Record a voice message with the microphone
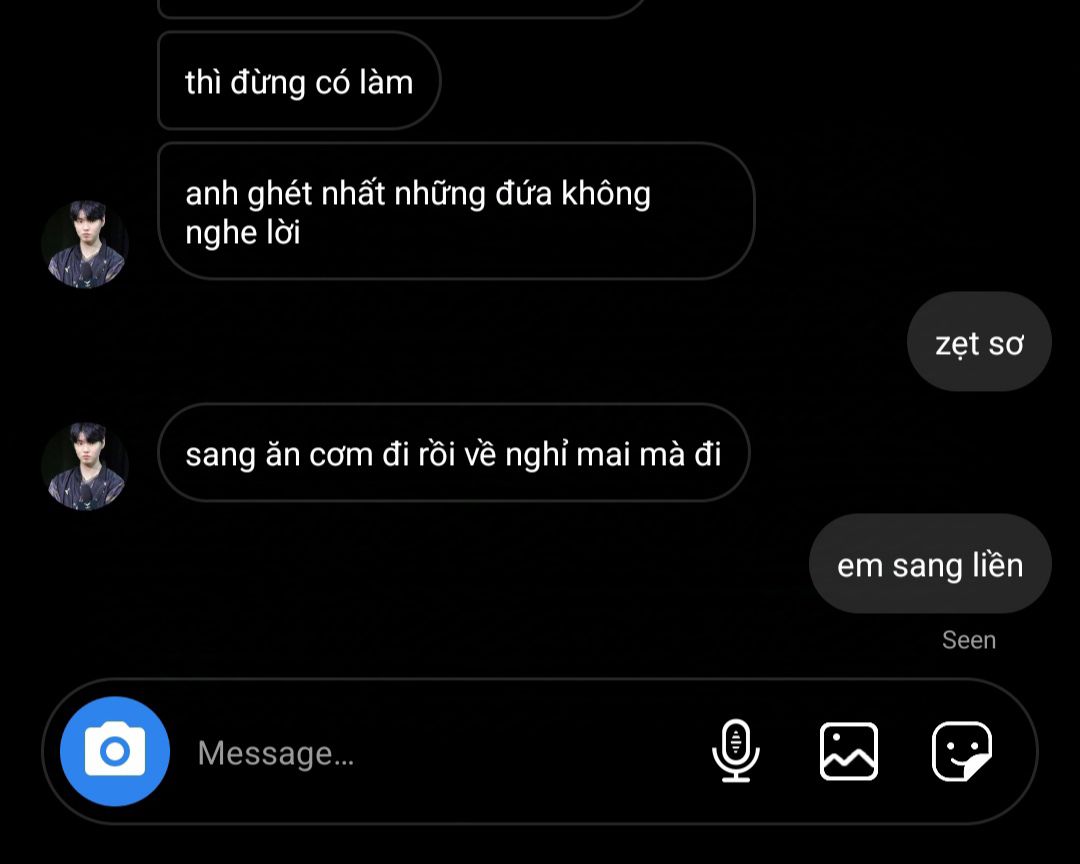The height and width of the screenshot is (864, 1080). click(736, 751)
